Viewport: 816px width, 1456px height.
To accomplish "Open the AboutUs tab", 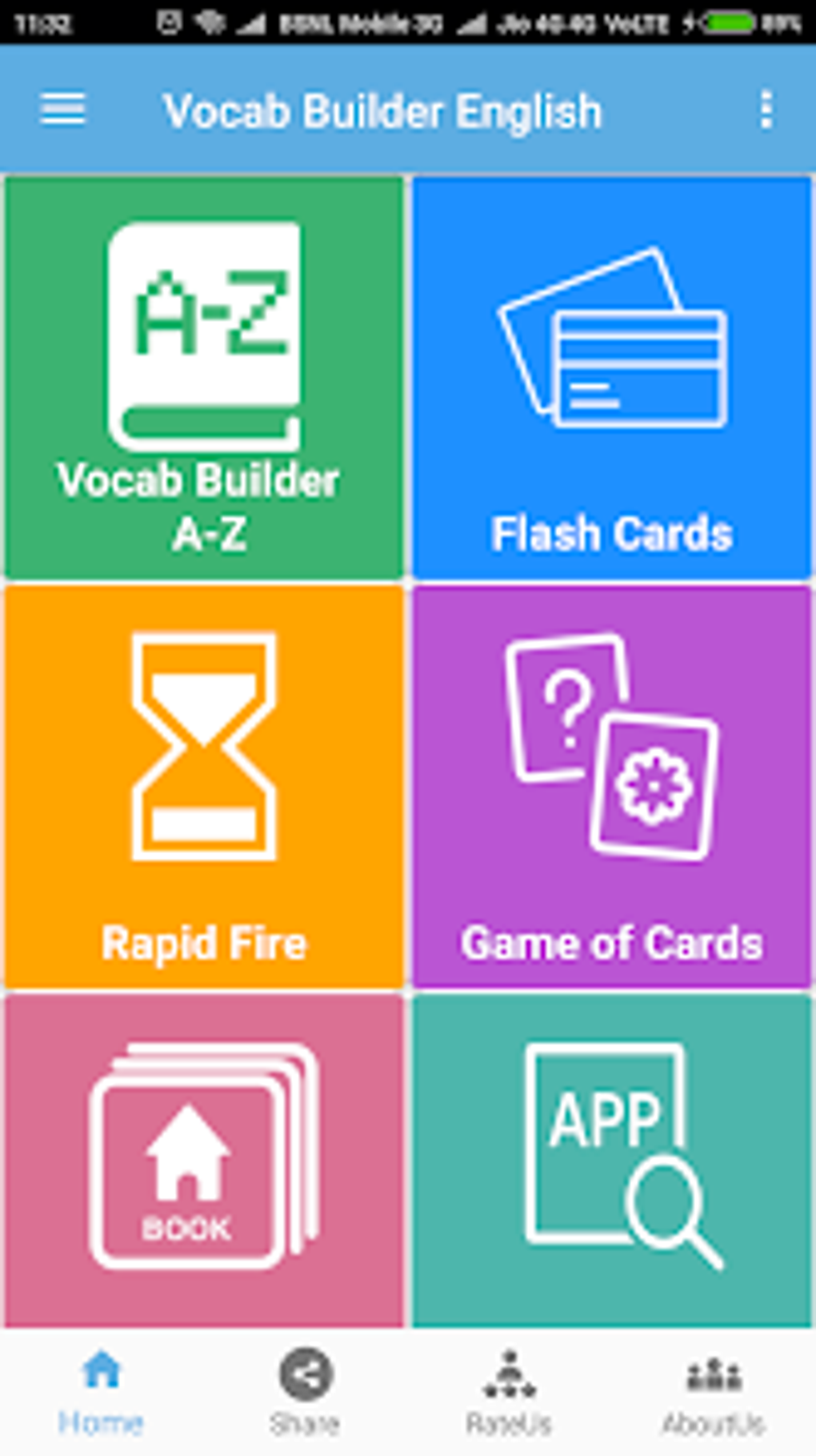I will [x=714, y=1393].
